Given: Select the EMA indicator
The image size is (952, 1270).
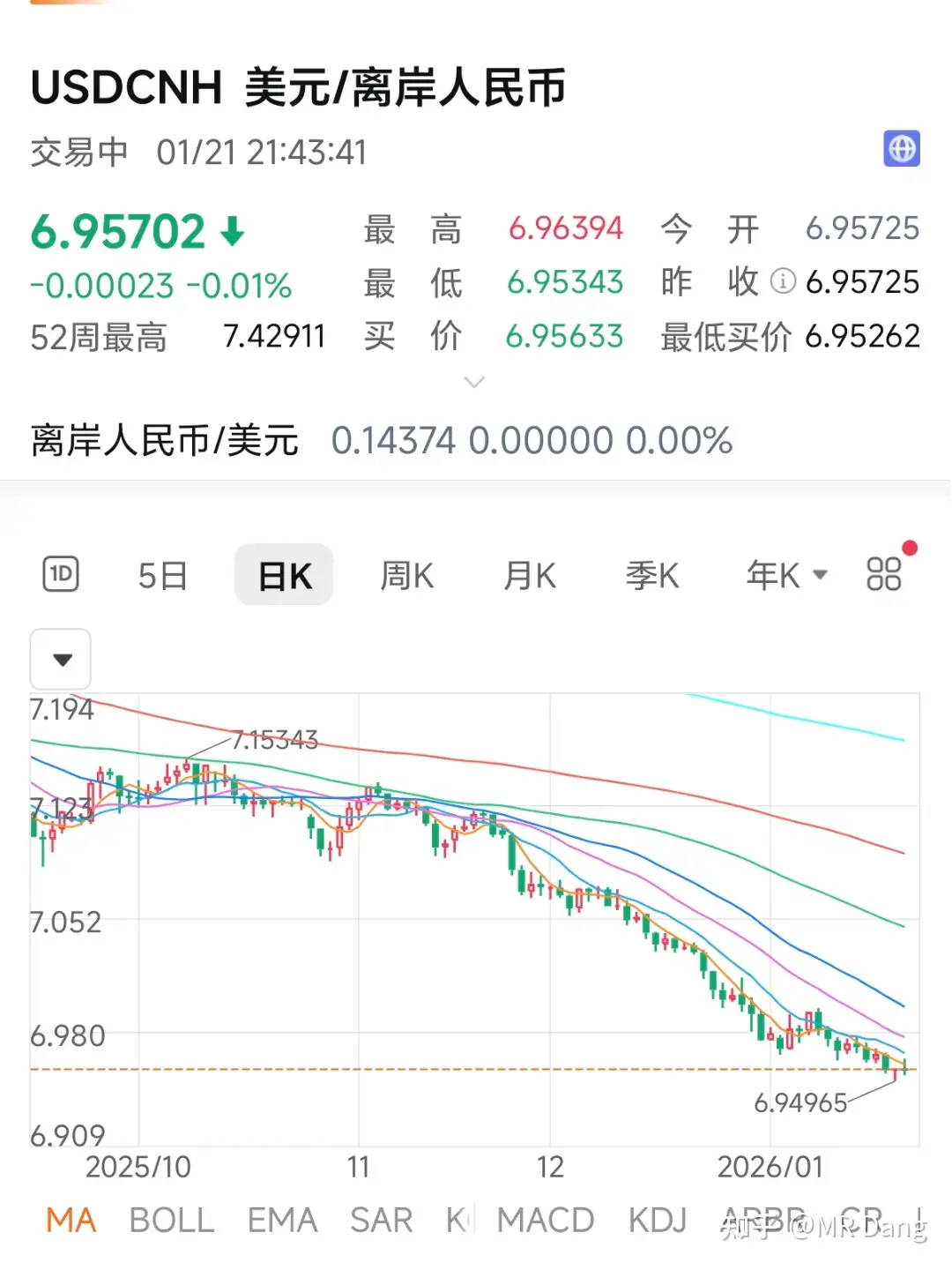Looking at the screenshot, I should [282, 1220].
